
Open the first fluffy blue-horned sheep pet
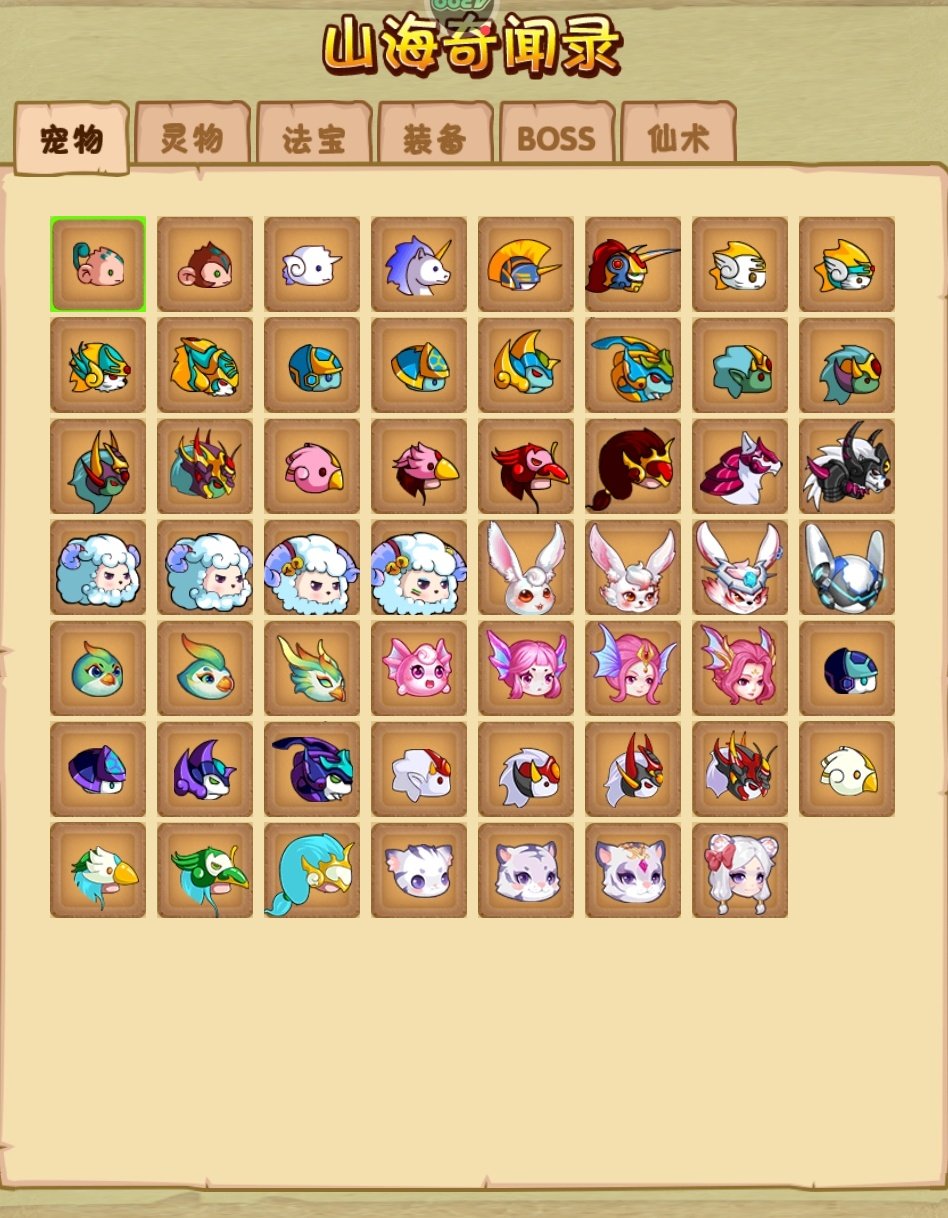tap(98, 567)
